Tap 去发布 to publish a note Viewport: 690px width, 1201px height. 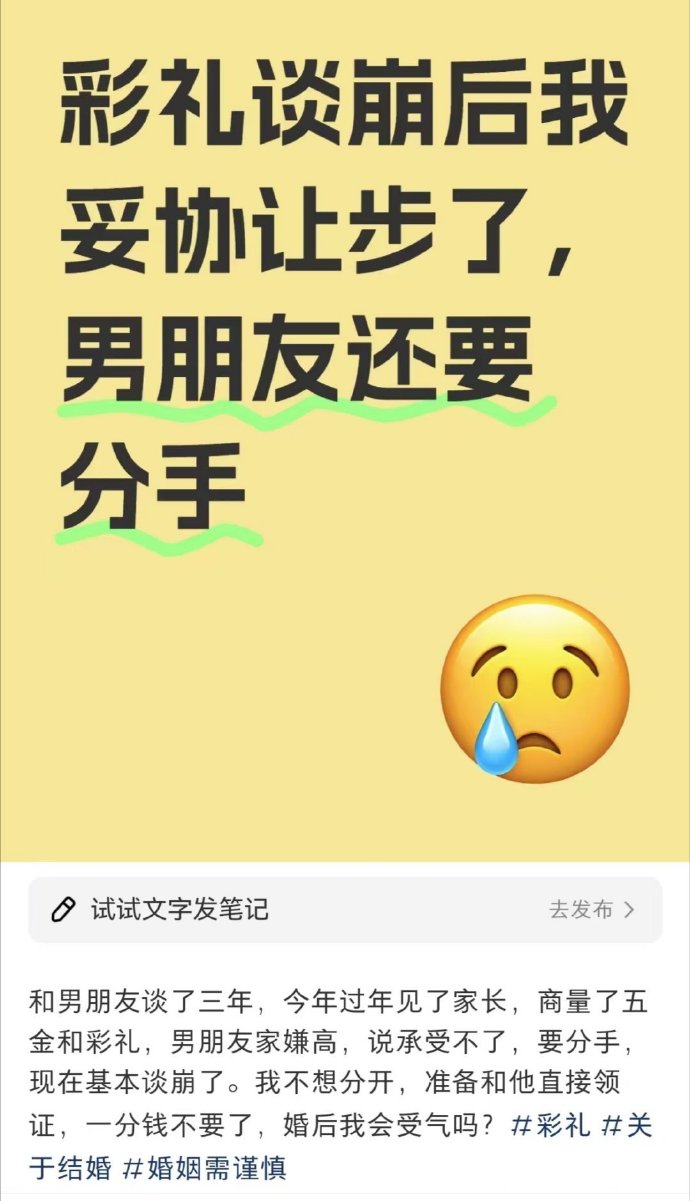[590, 910]
